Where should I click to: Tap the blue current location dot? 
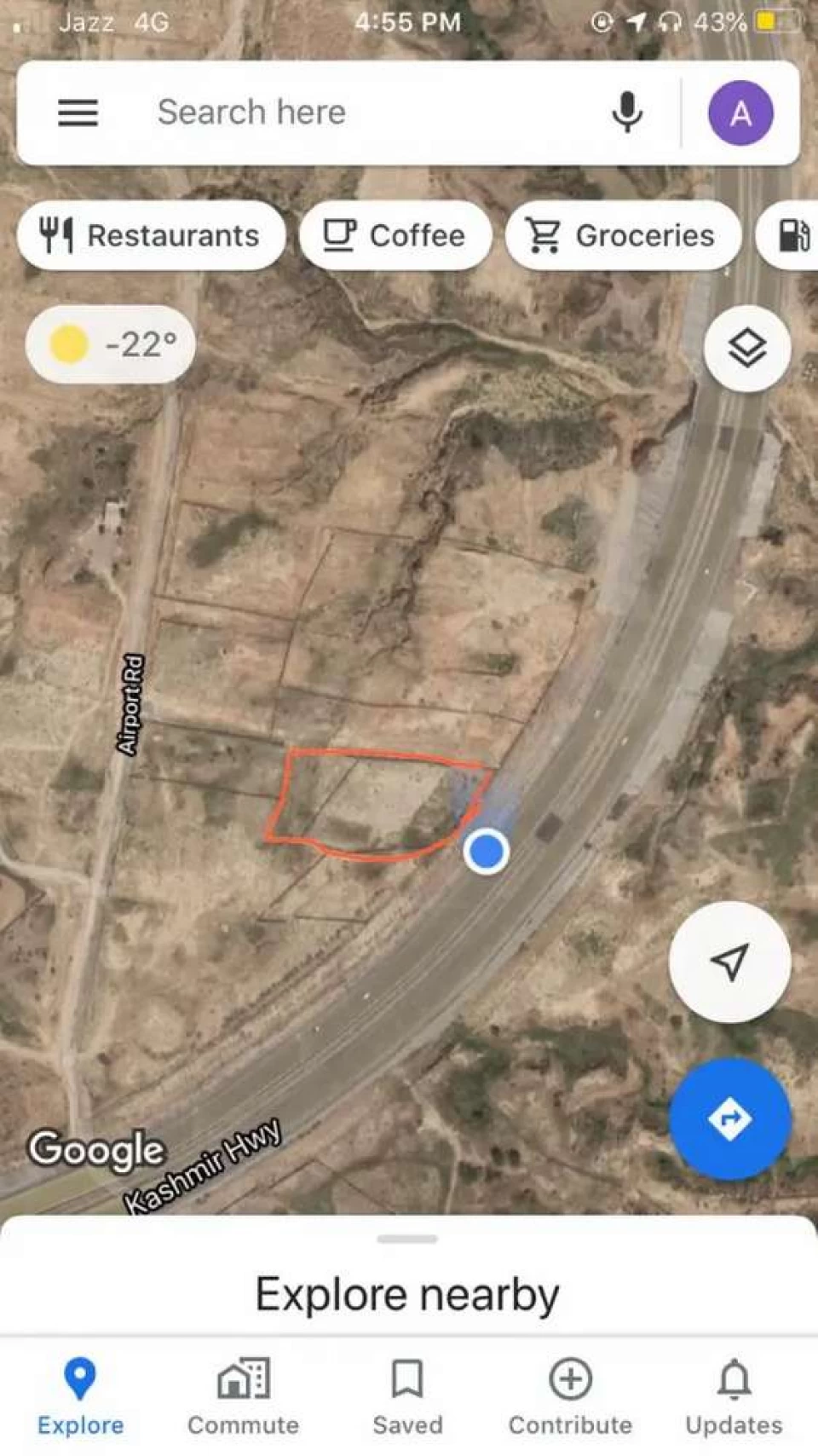(x=487, y=851)
